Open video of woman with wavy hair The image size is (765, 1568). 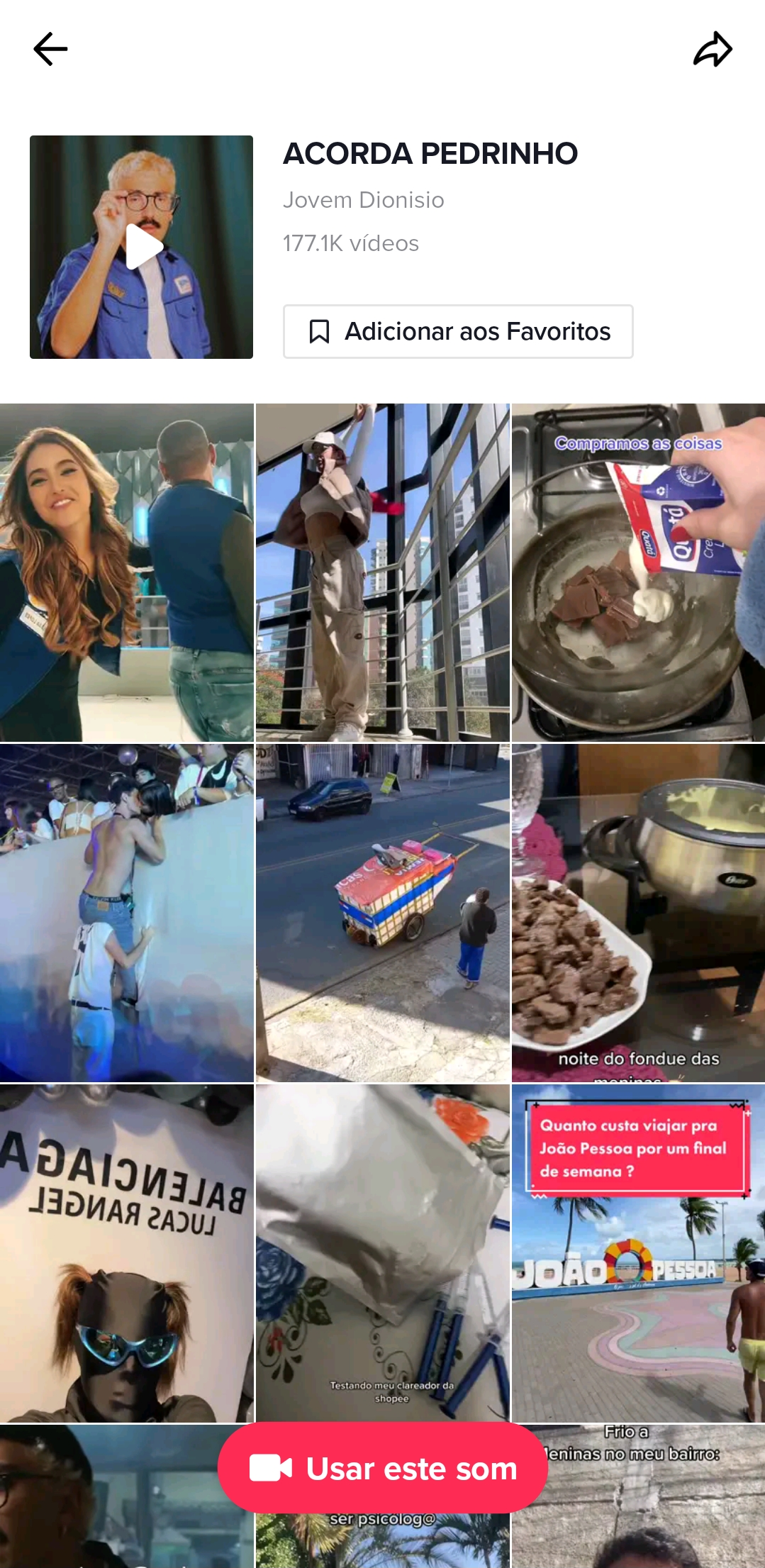(x=126, y=572)
